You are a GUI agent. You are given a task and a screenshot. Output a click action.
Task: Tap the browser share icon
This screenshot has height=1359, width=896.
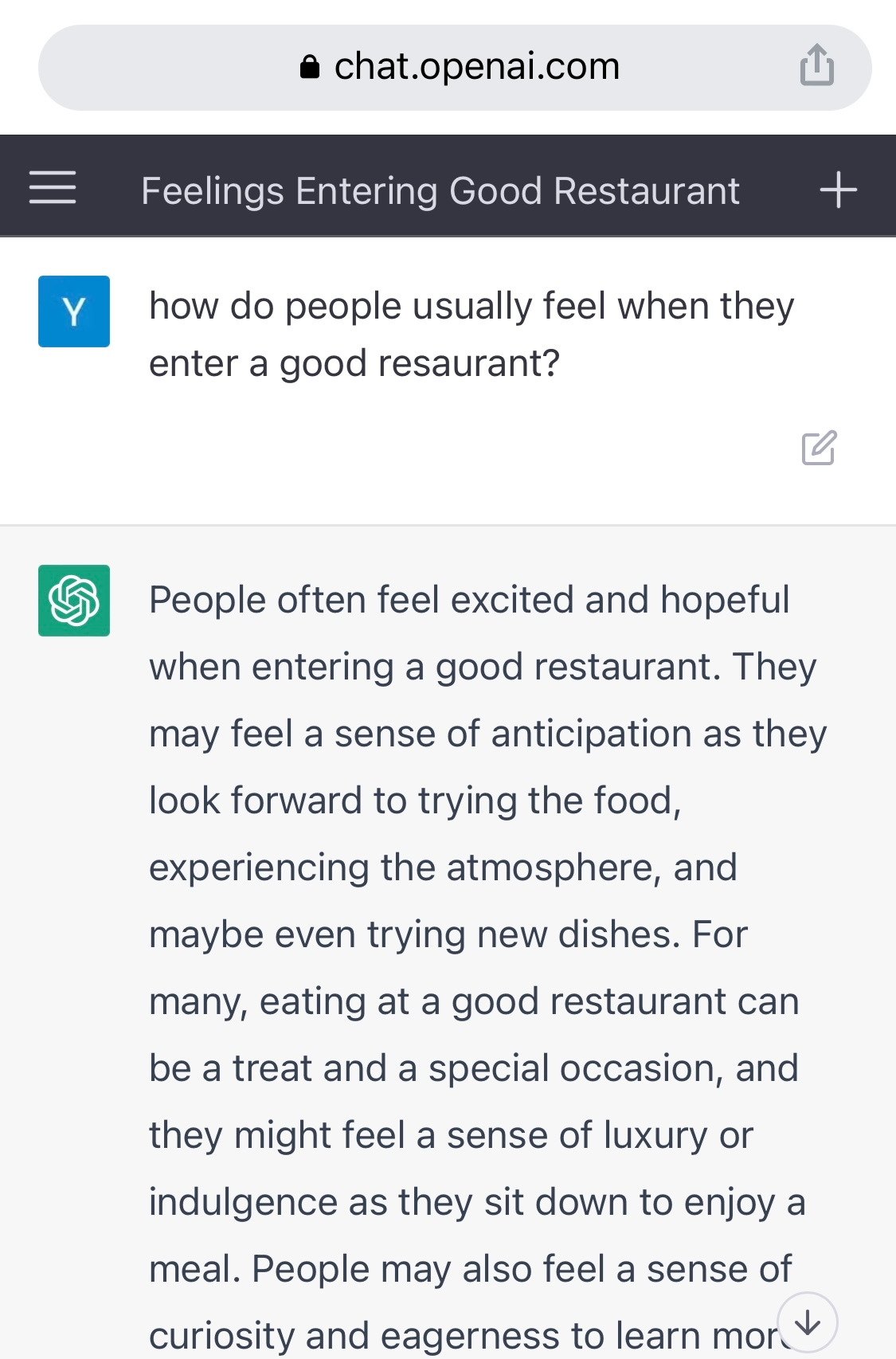(x=817, y=65)
